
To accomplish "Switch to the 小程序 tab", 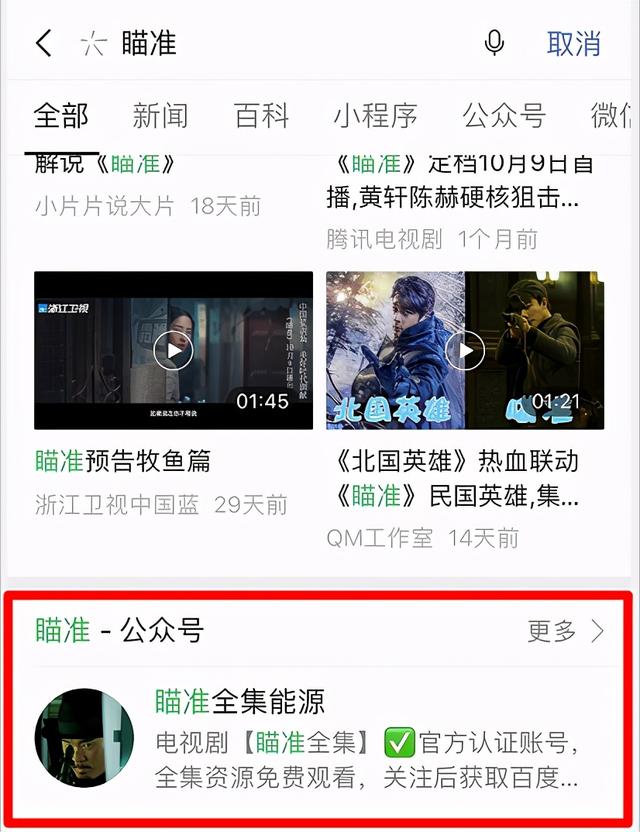I will coord(375,115).
